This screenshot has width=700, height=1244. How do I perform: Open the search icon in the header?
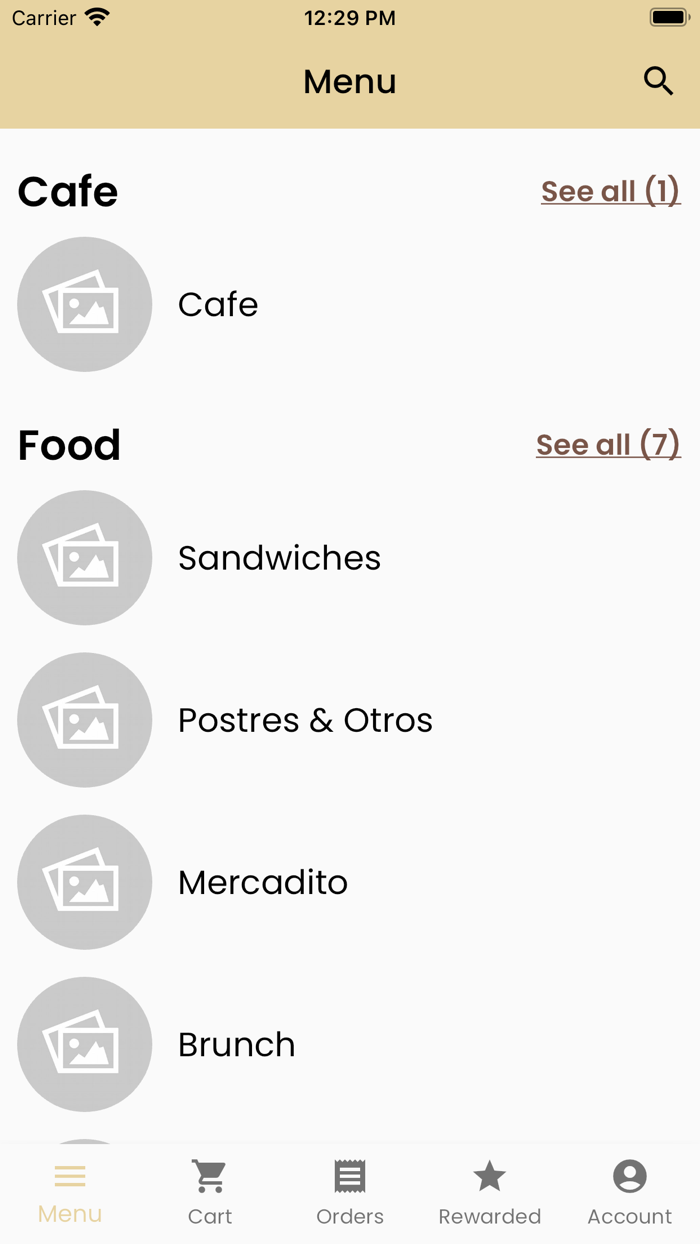658,81
